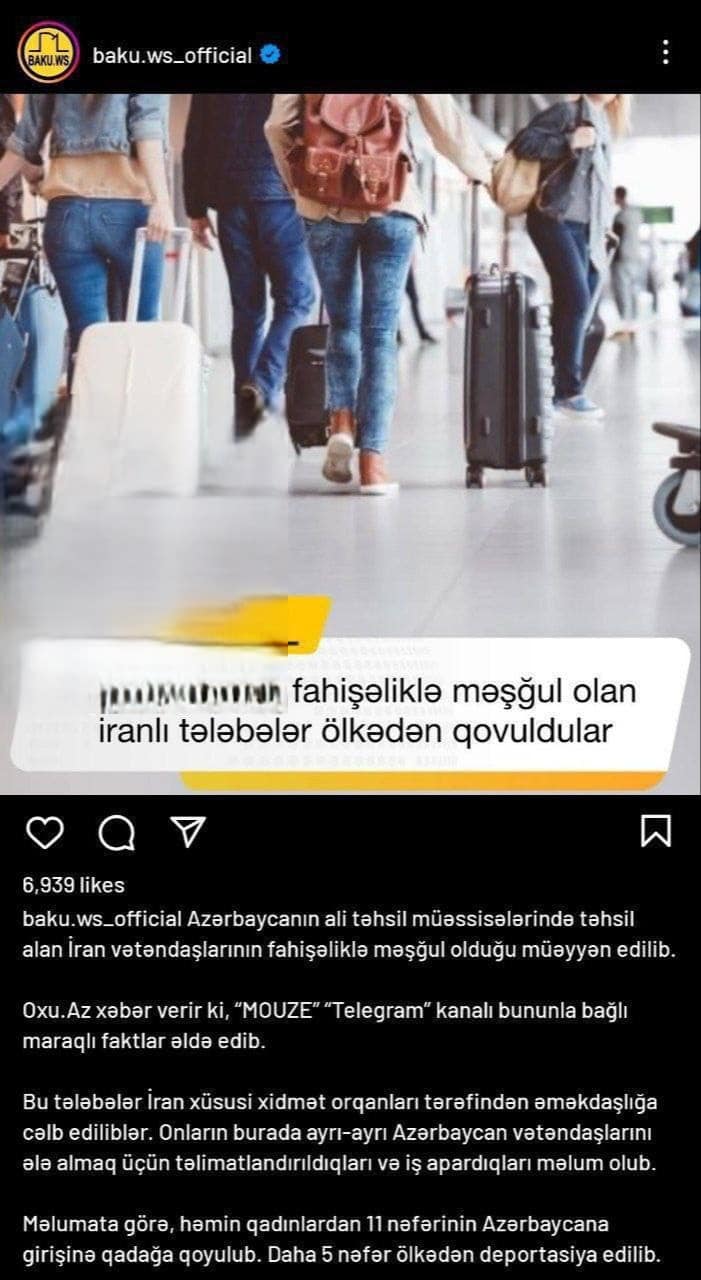Bookmark this post

click(656, 831)
